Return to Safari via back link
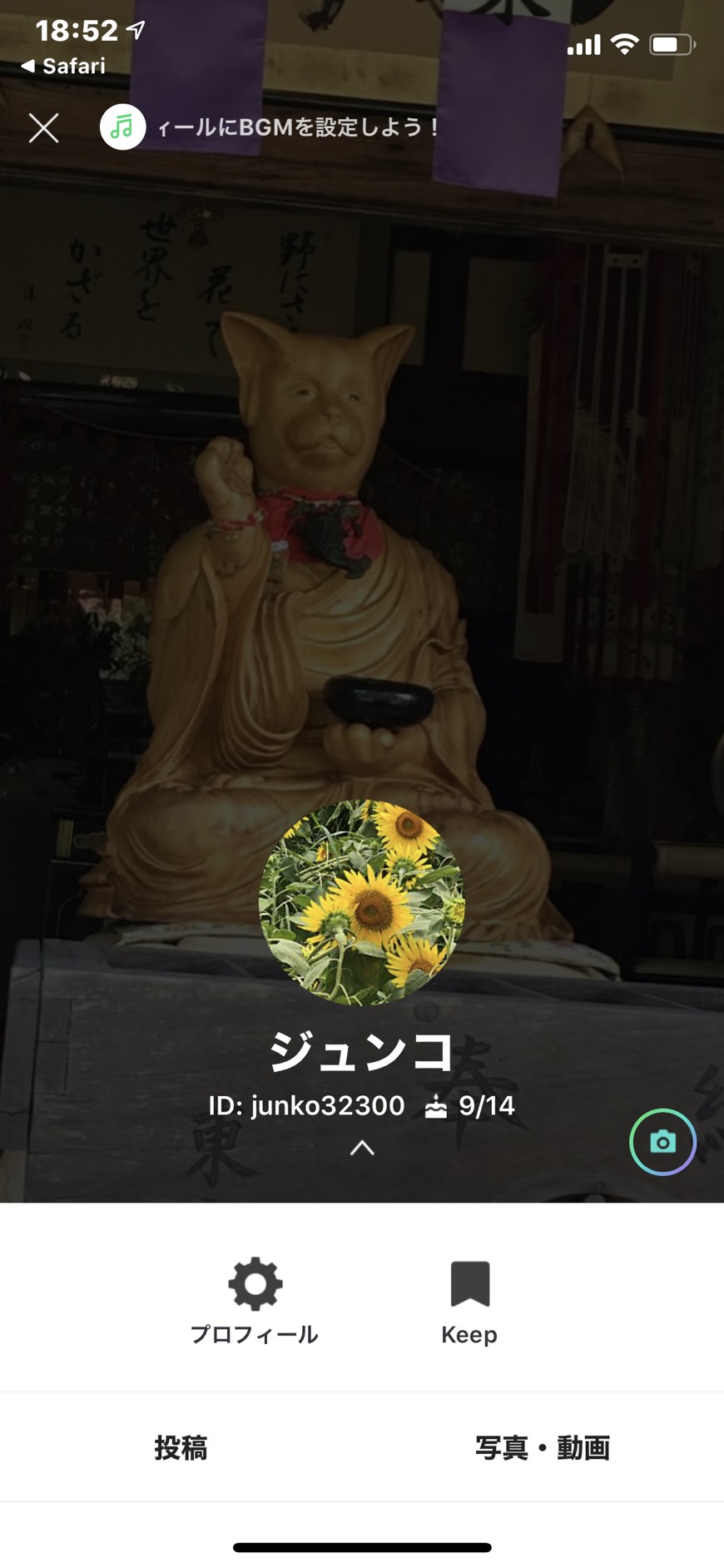Image resolution: width=724 pixels, height=1568 pixels. point(64,66)
